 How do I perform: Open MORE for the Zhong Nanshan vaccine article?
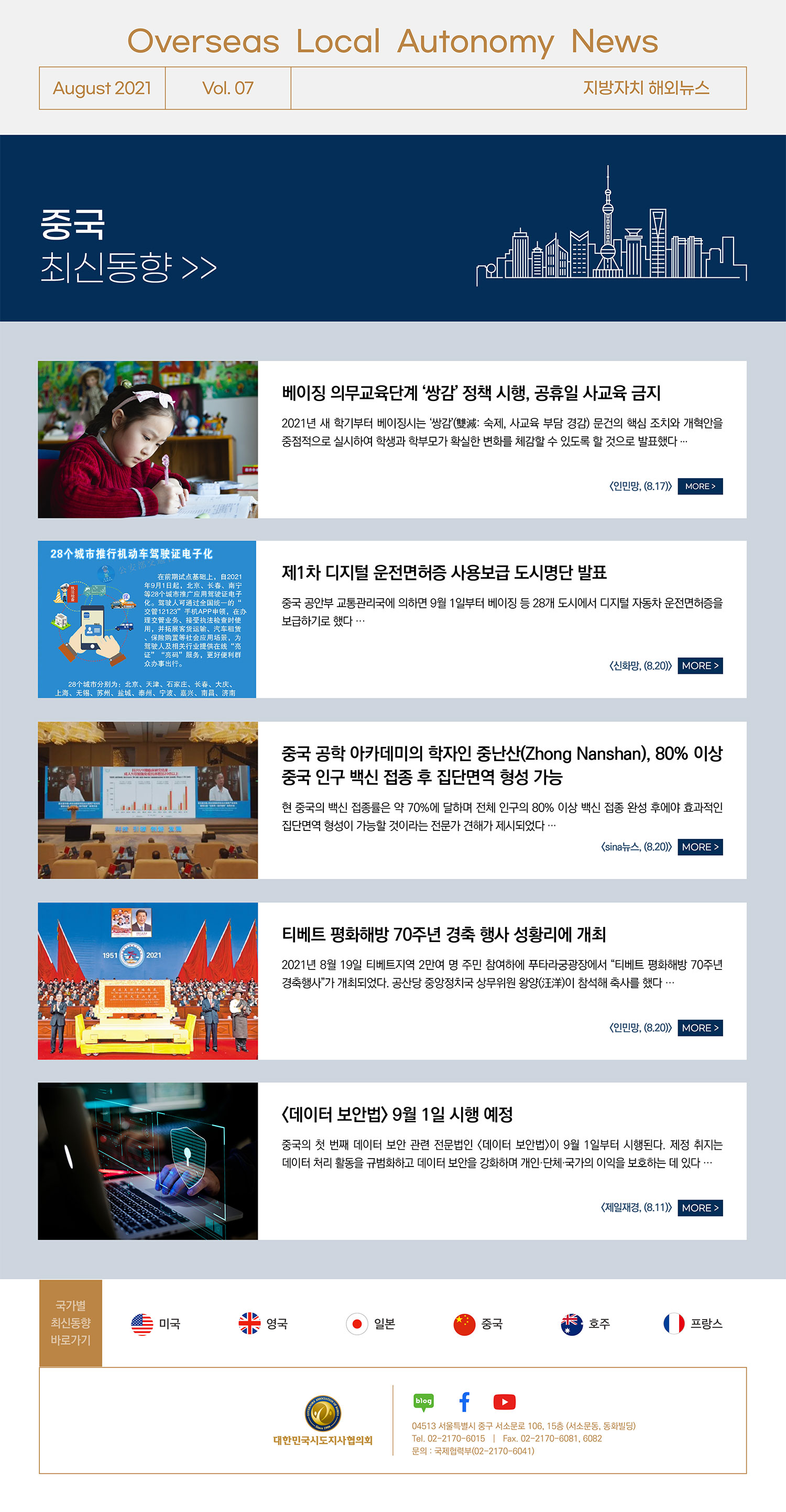click(x=700, y=846)
